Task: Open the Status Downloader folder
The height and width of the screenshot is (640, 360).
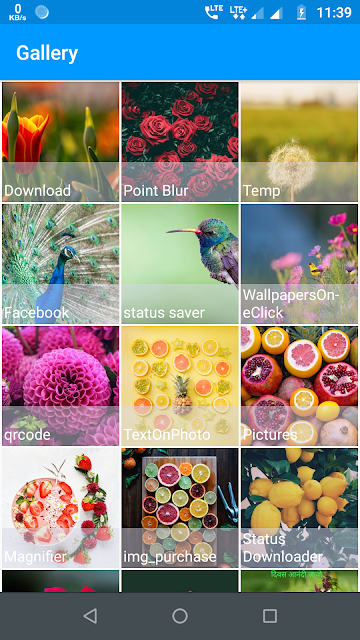Action: [x=299, y=508]
